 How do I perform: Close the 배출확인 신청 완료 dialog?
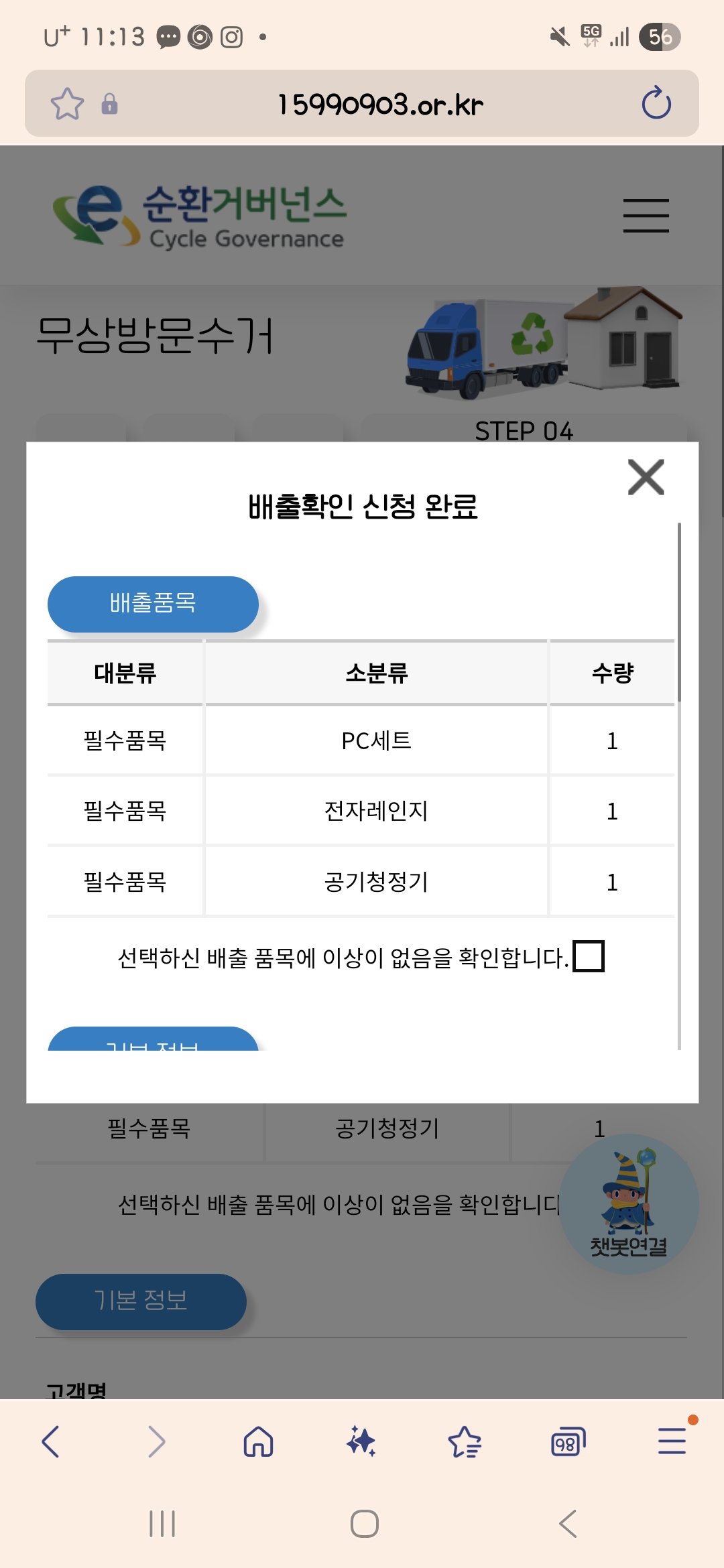point(646,477)
